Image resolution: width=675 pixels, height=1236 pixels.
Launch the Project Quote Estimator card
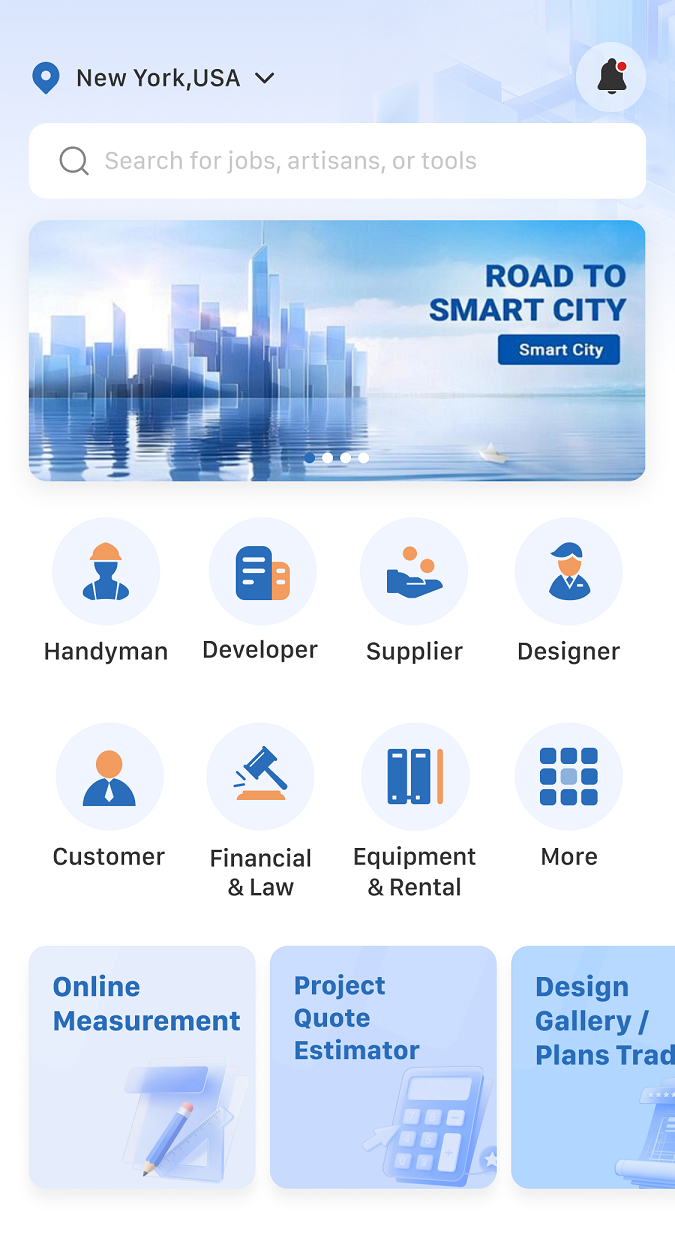pos(383,1066)
